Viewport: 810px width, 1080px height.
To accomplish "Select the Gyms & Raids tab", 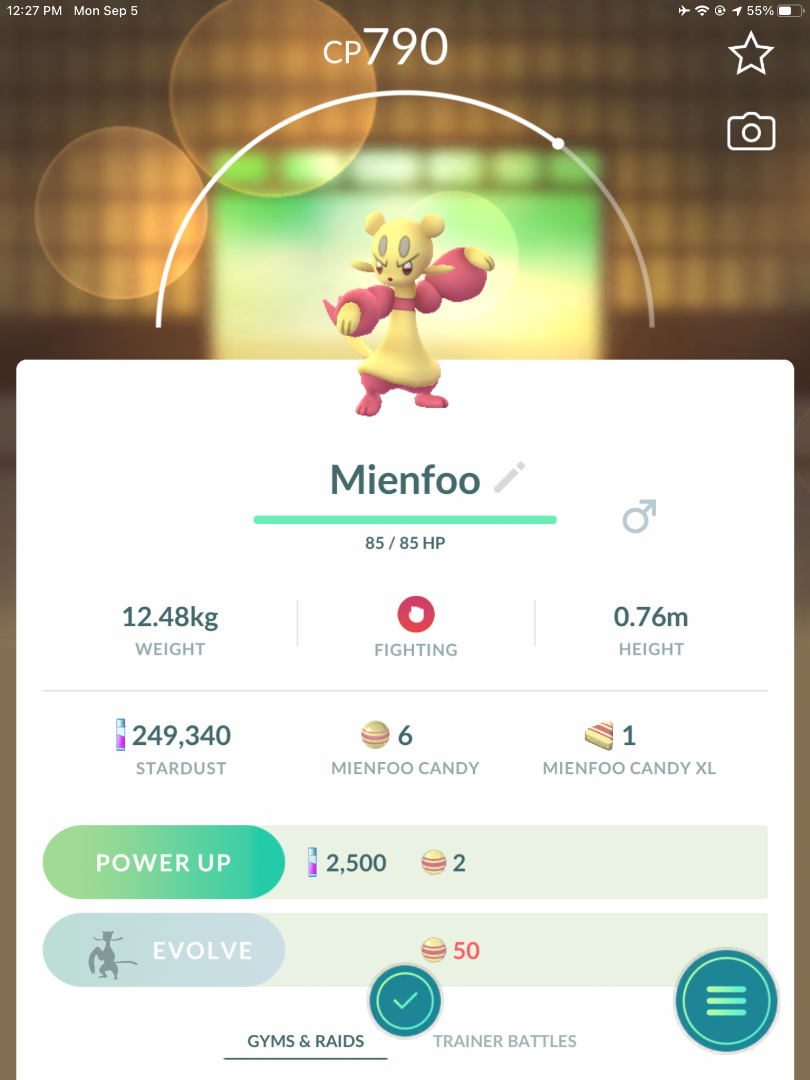I will tap(305, 1041).
